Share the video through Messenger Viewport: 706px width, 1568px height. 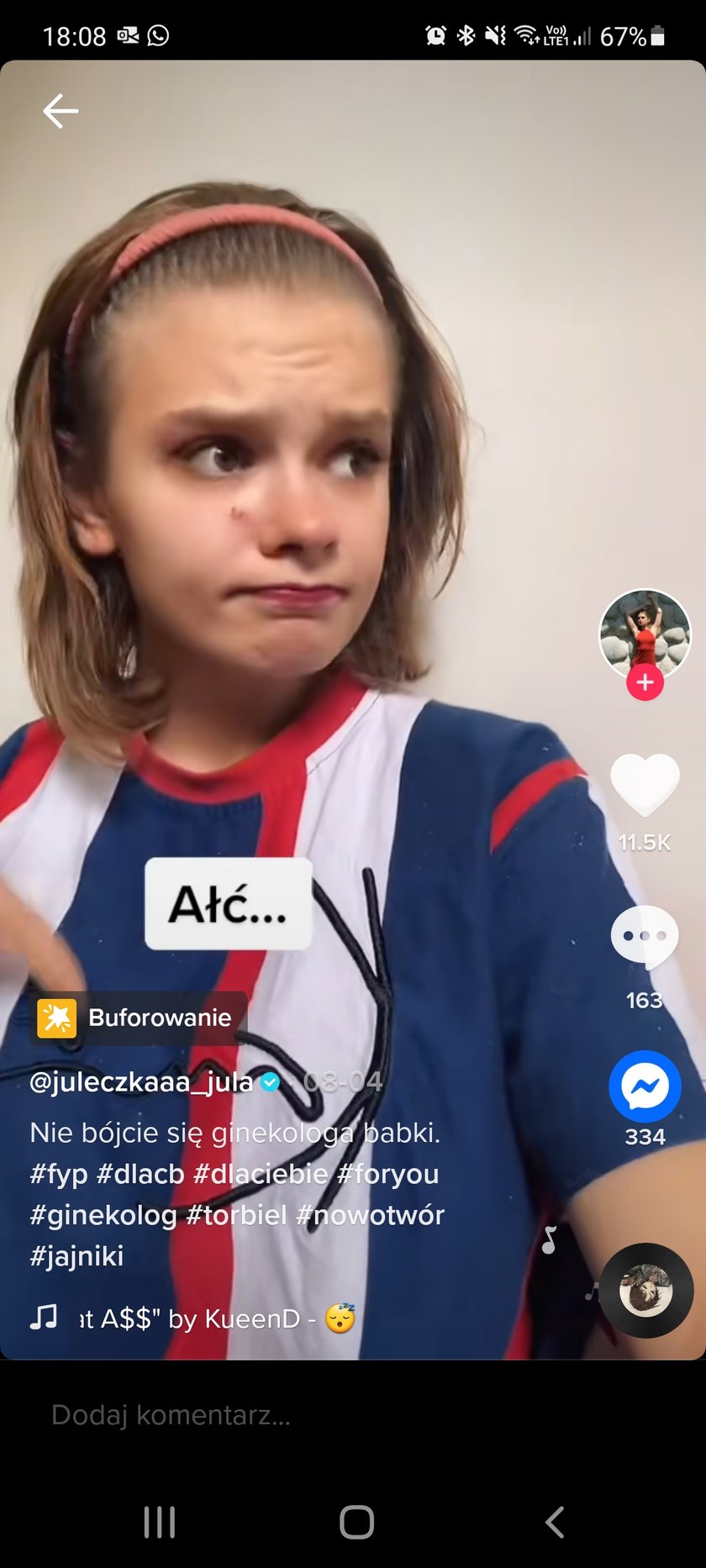[x=645, y=1087]
